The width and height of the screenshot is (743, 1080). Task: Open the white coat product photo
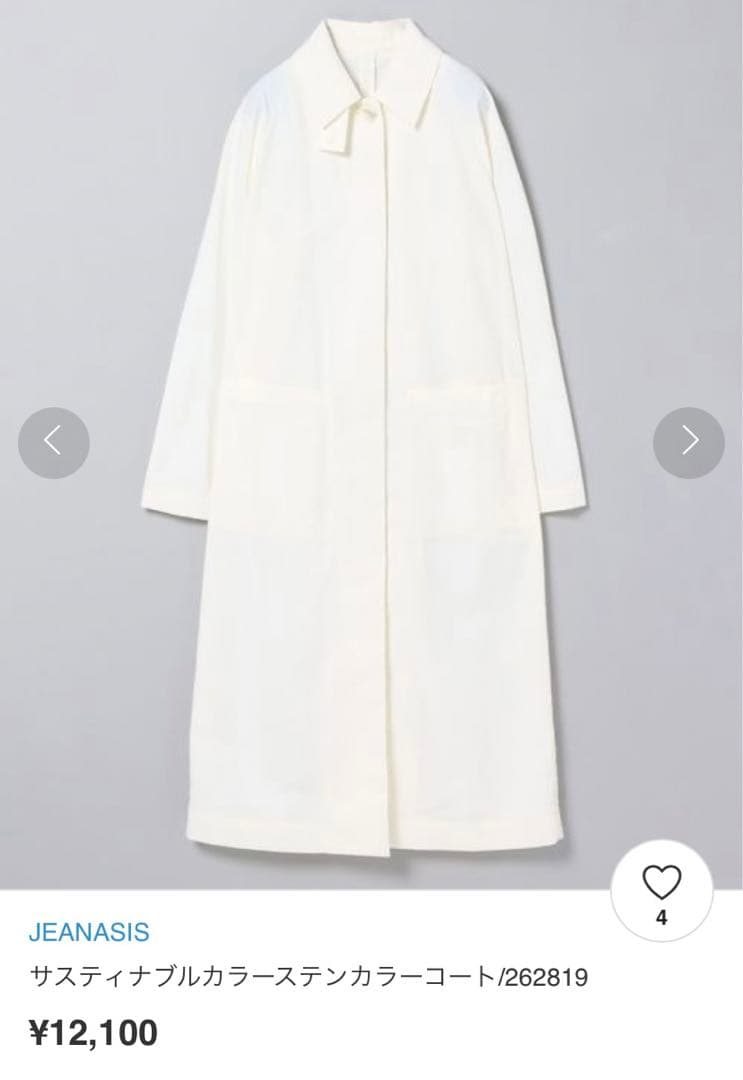370,440
